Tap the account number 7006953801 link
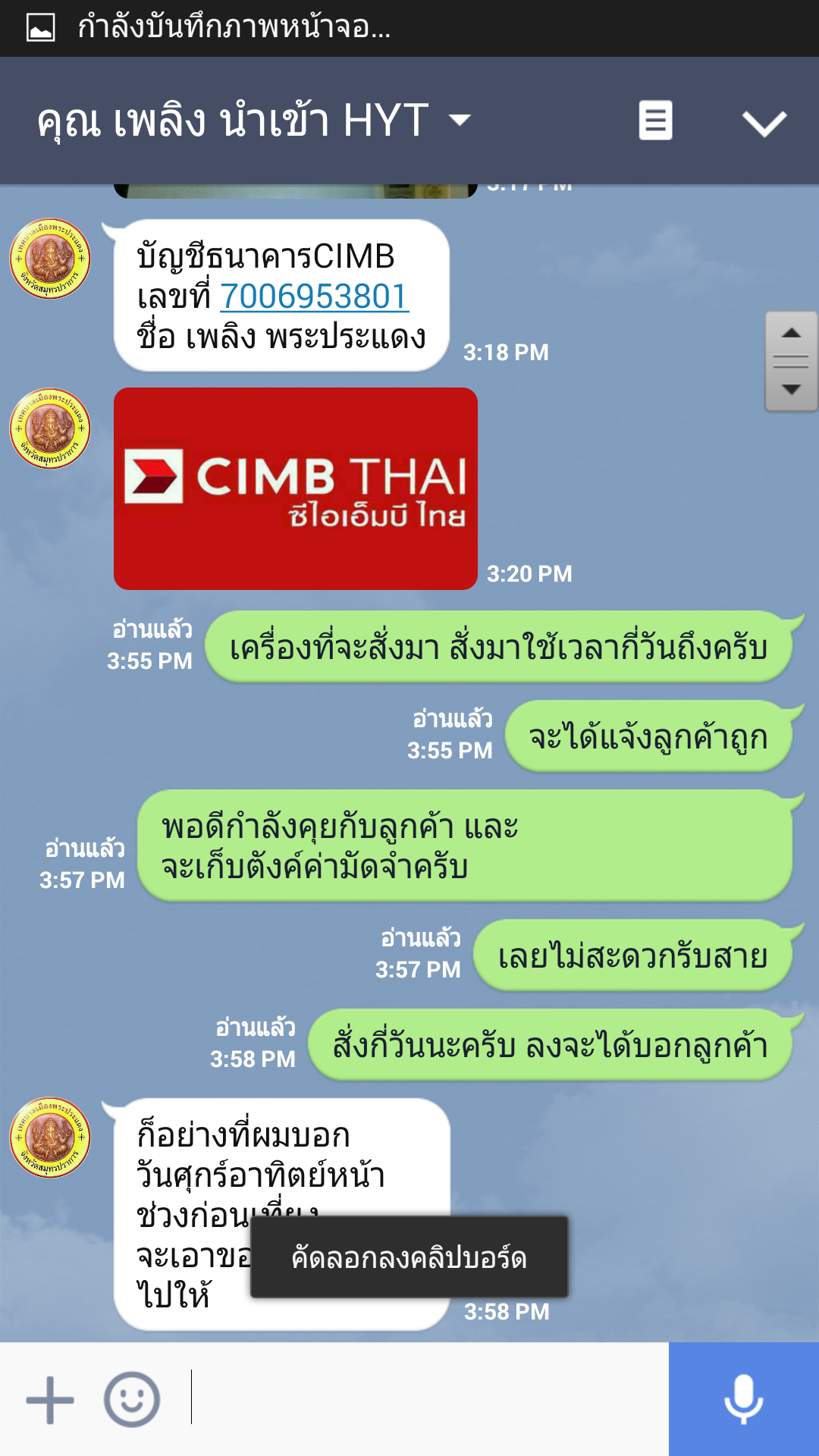The width and height of the screenshot is (819, 1456). click(x=314, y=297)
